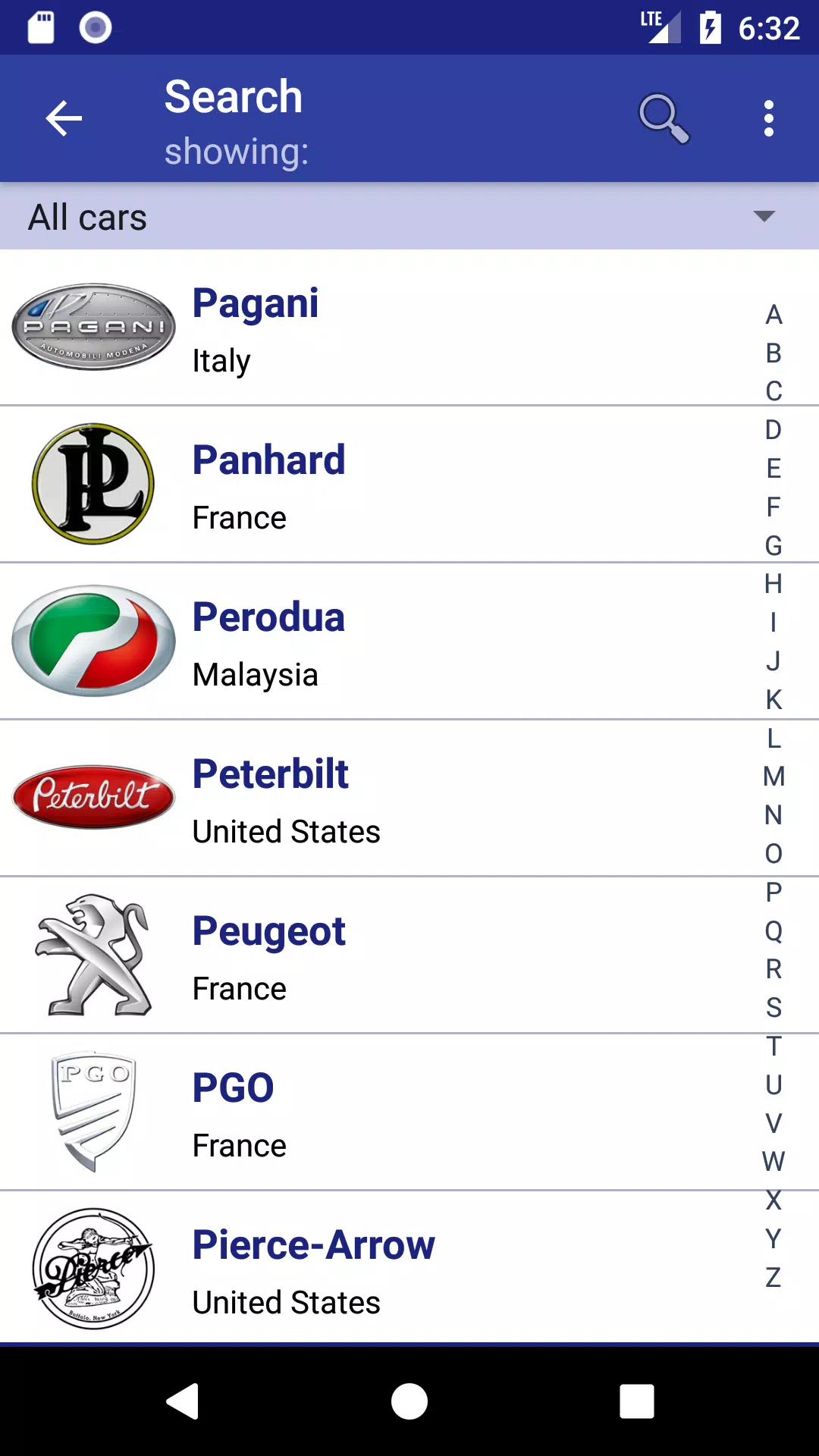This screenshot has width=819, height=1456.
Task: Select letter P in the alphabet index
Action: [x=773, y=893]
